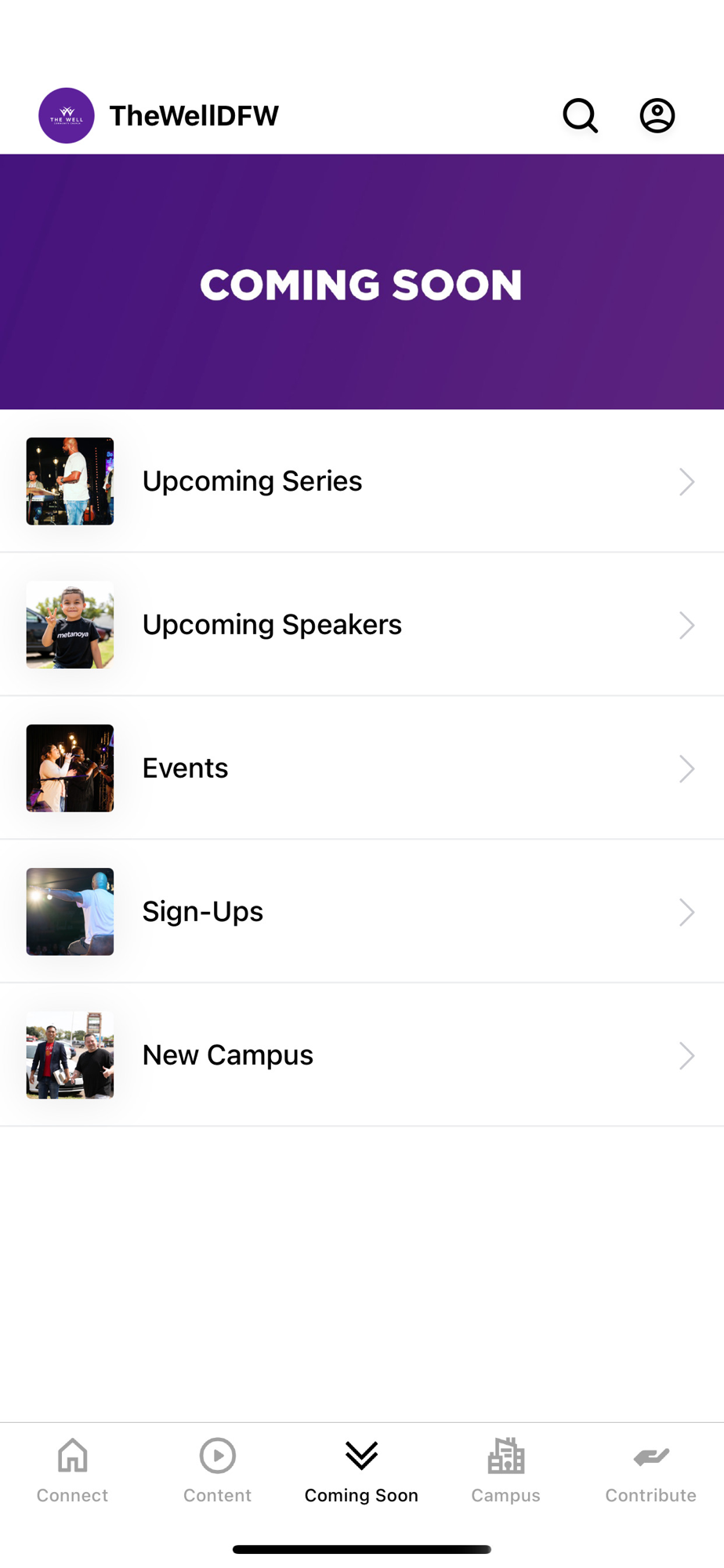This screenshot has width=724, height=1568.
Task: Switch to the Content tab
Action: (217, 1470)
